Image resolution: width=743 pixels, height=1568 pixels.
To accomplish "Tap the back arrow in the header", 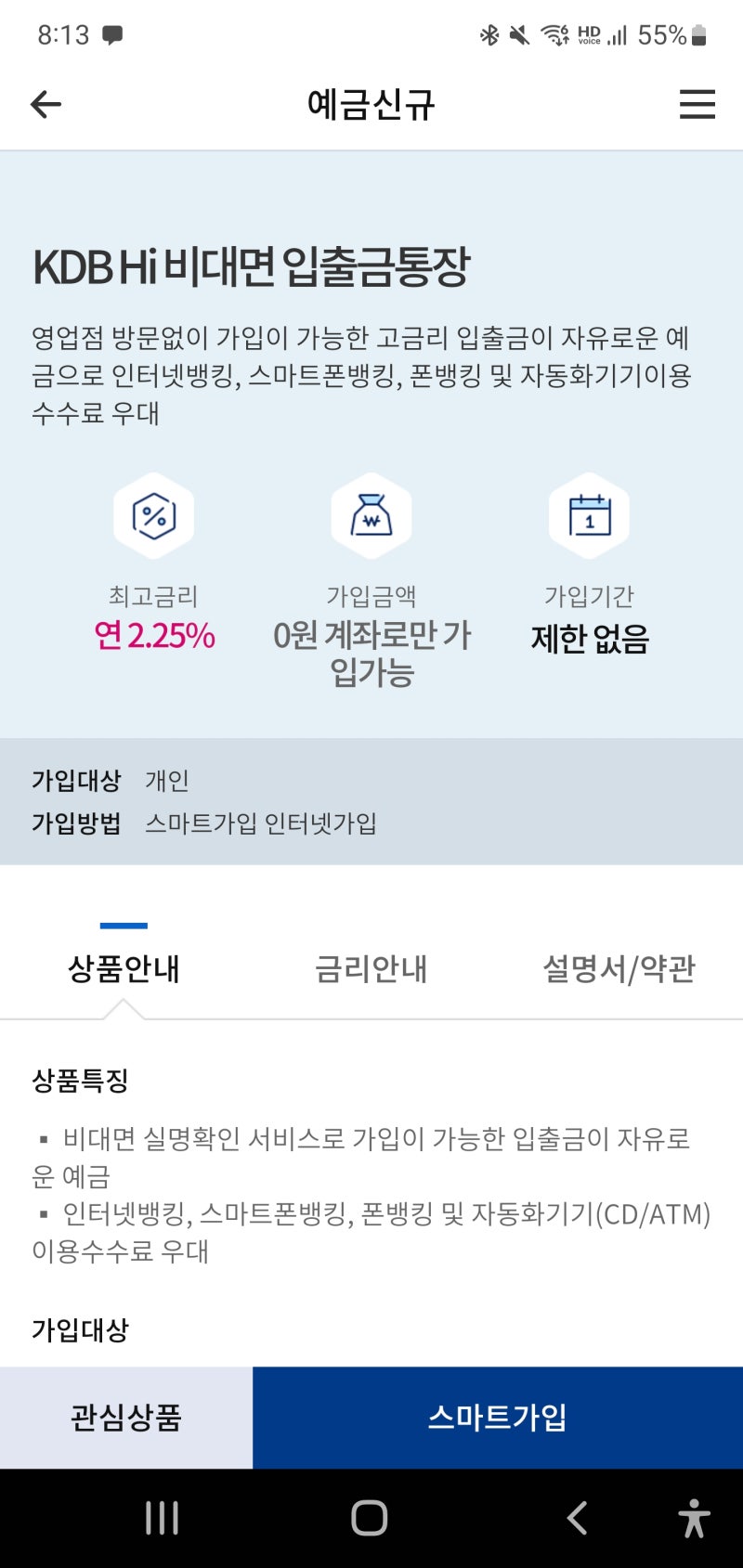I will point(45,104).
